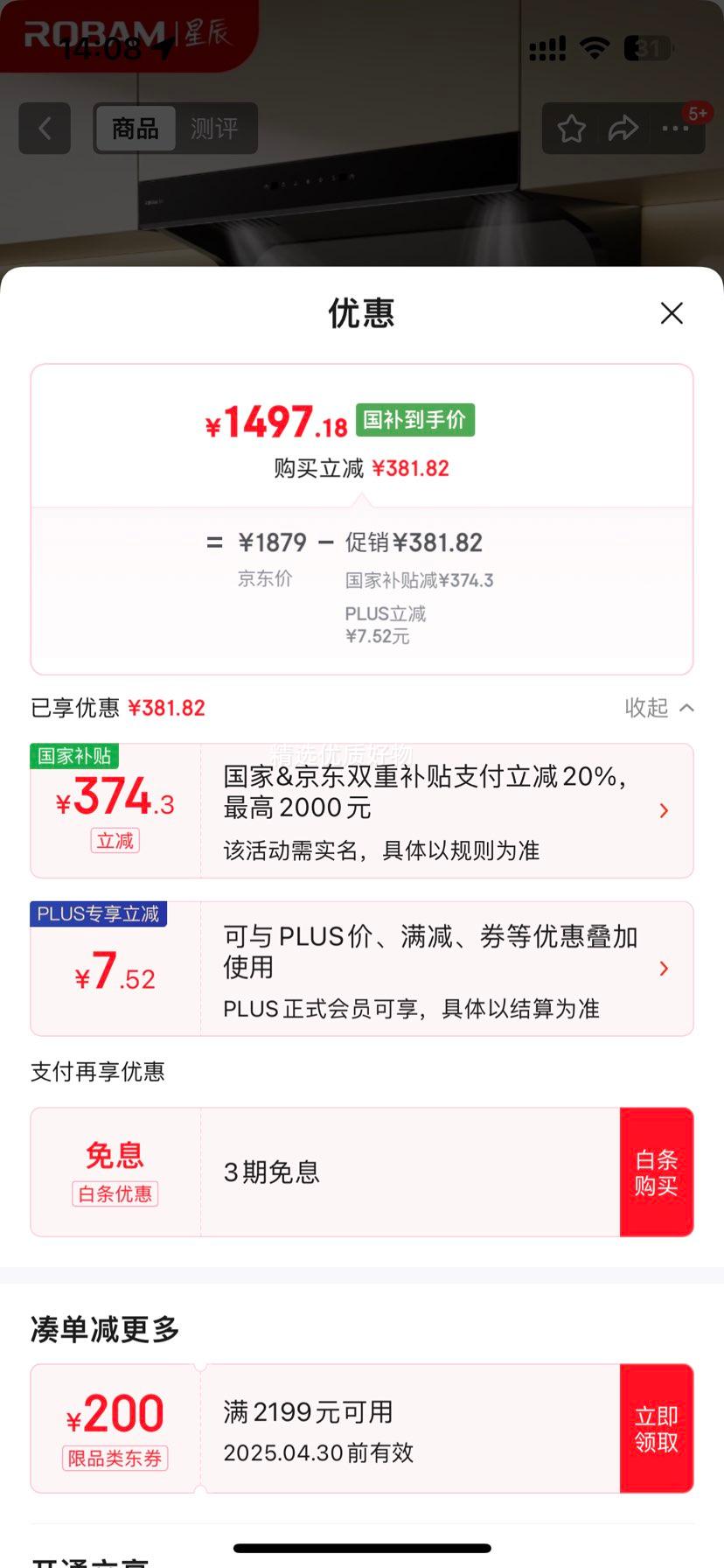Image resolution: width=724 pixels, height=1568 pixels.
Task: Tap the 白条购买 button
Action: (657, 1172)
